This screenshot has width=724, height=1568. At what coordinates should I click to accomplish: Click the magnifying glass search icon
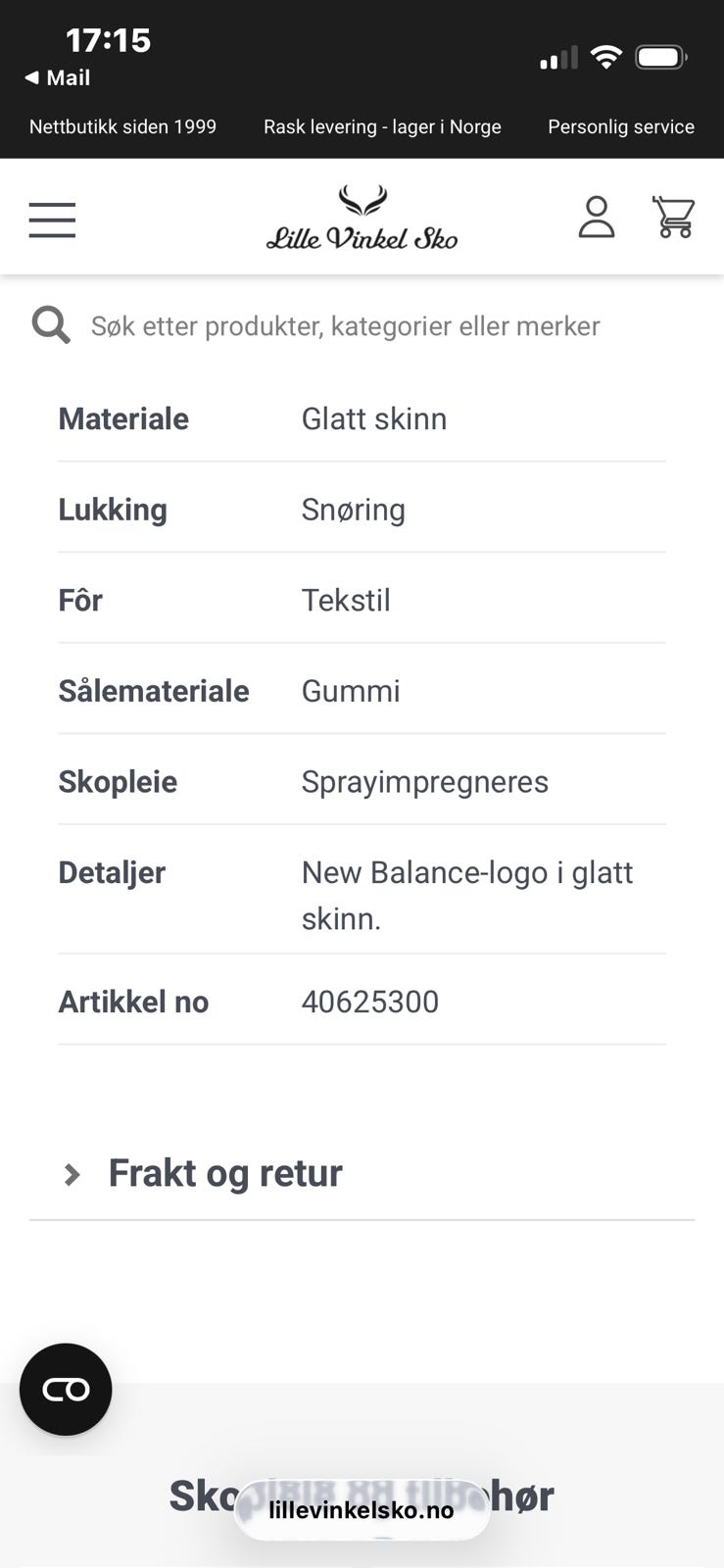[50, 323]
